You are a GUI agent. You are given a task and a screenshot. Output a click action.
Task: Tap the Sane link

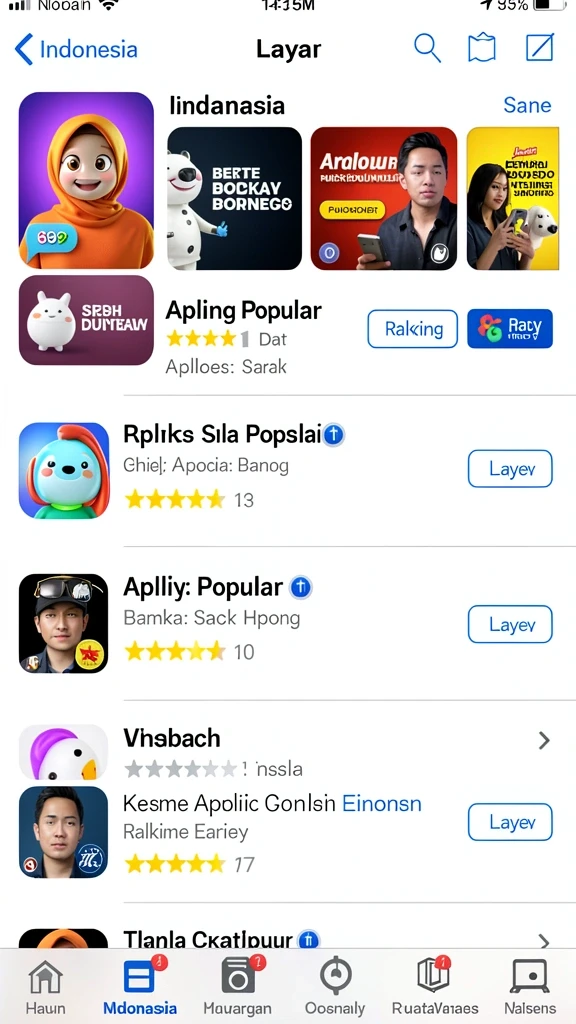tap(527, 105)
